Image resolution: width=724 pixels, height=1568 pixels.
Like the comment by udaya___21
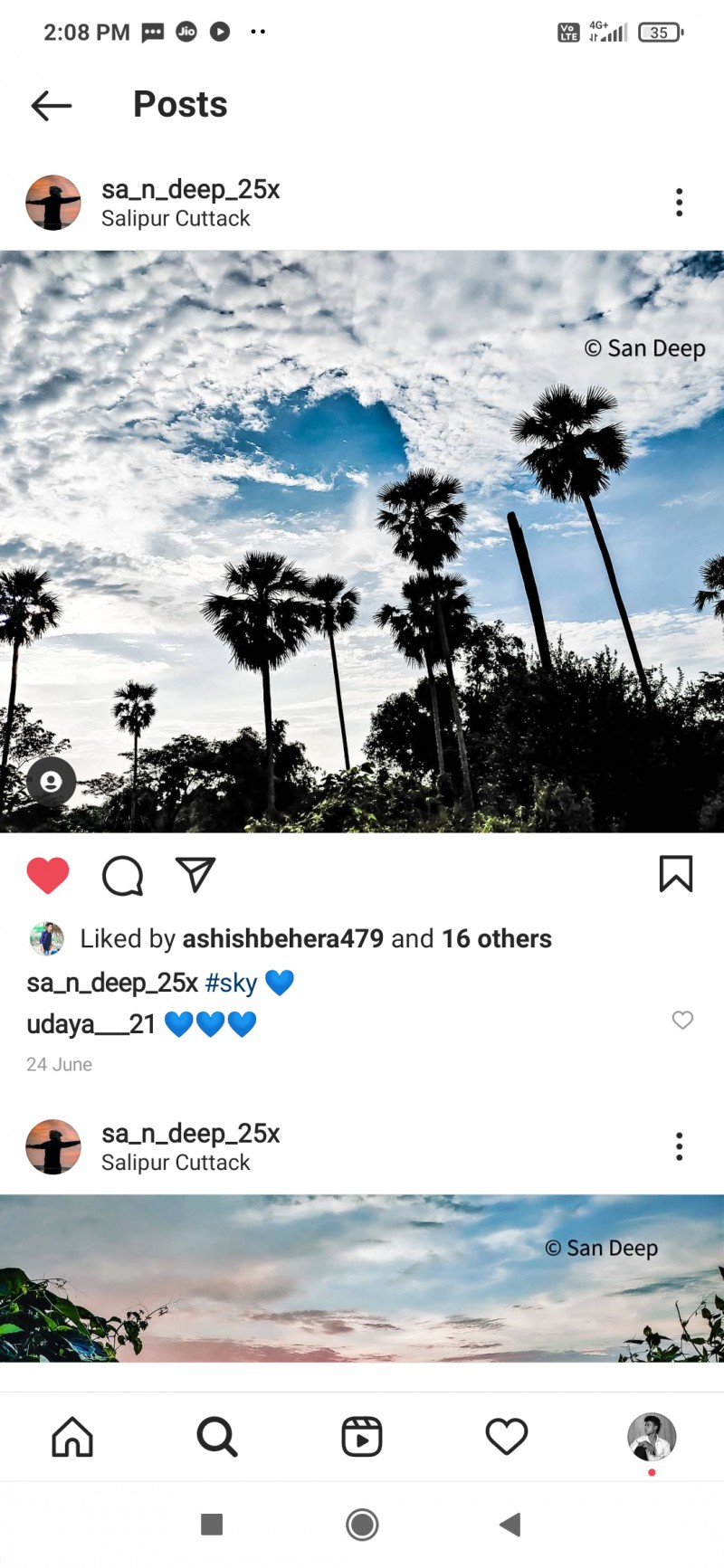point(682,1021)
